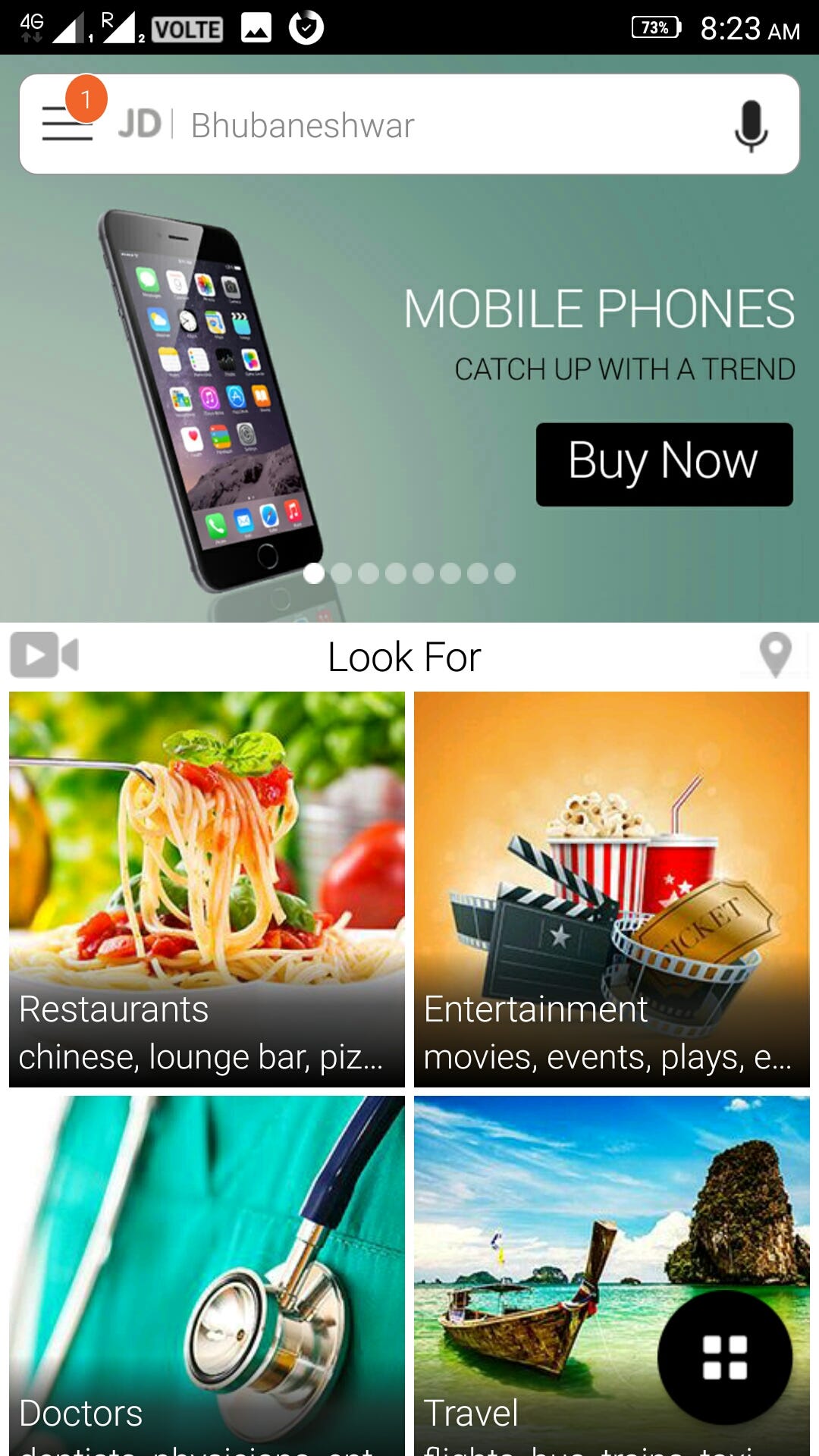Open the Entertainment category

point(611,889)
